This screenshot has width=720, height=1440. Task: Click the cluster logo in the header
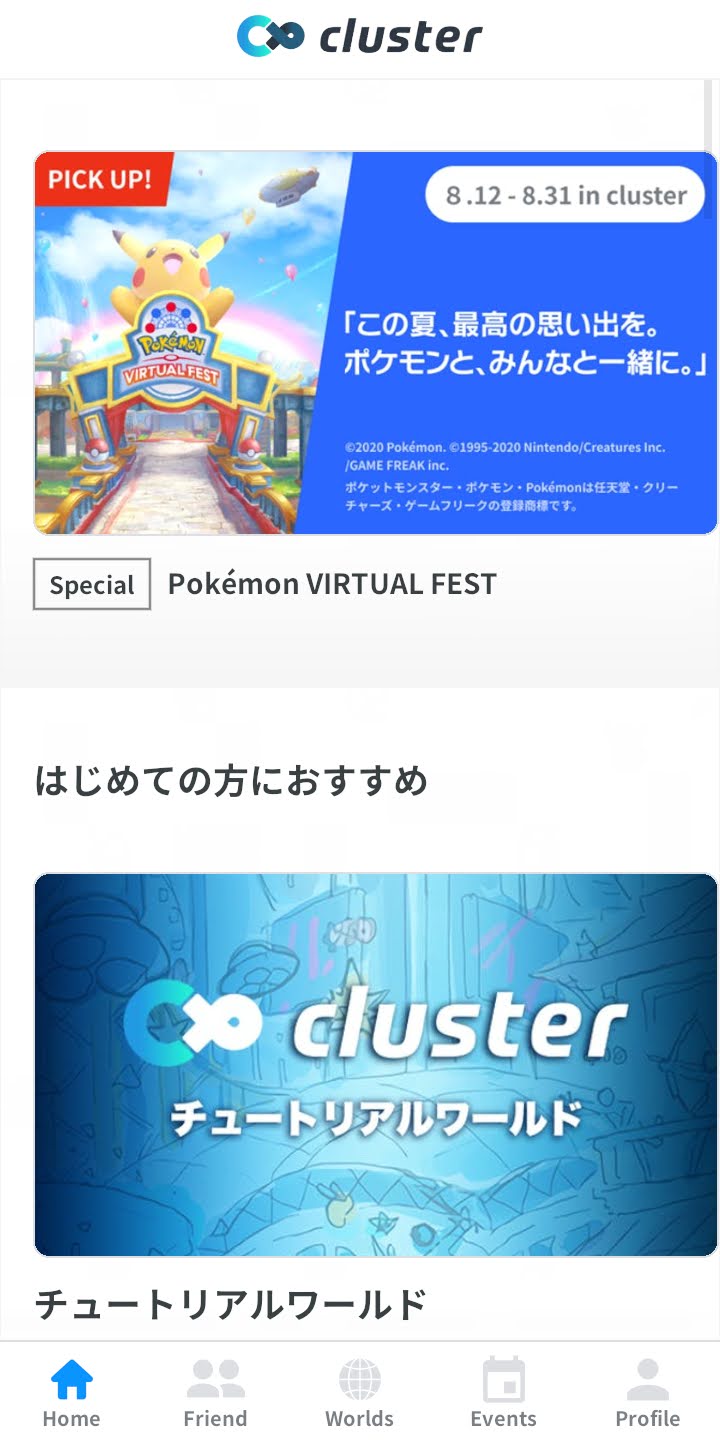click(x=360, y=36)
